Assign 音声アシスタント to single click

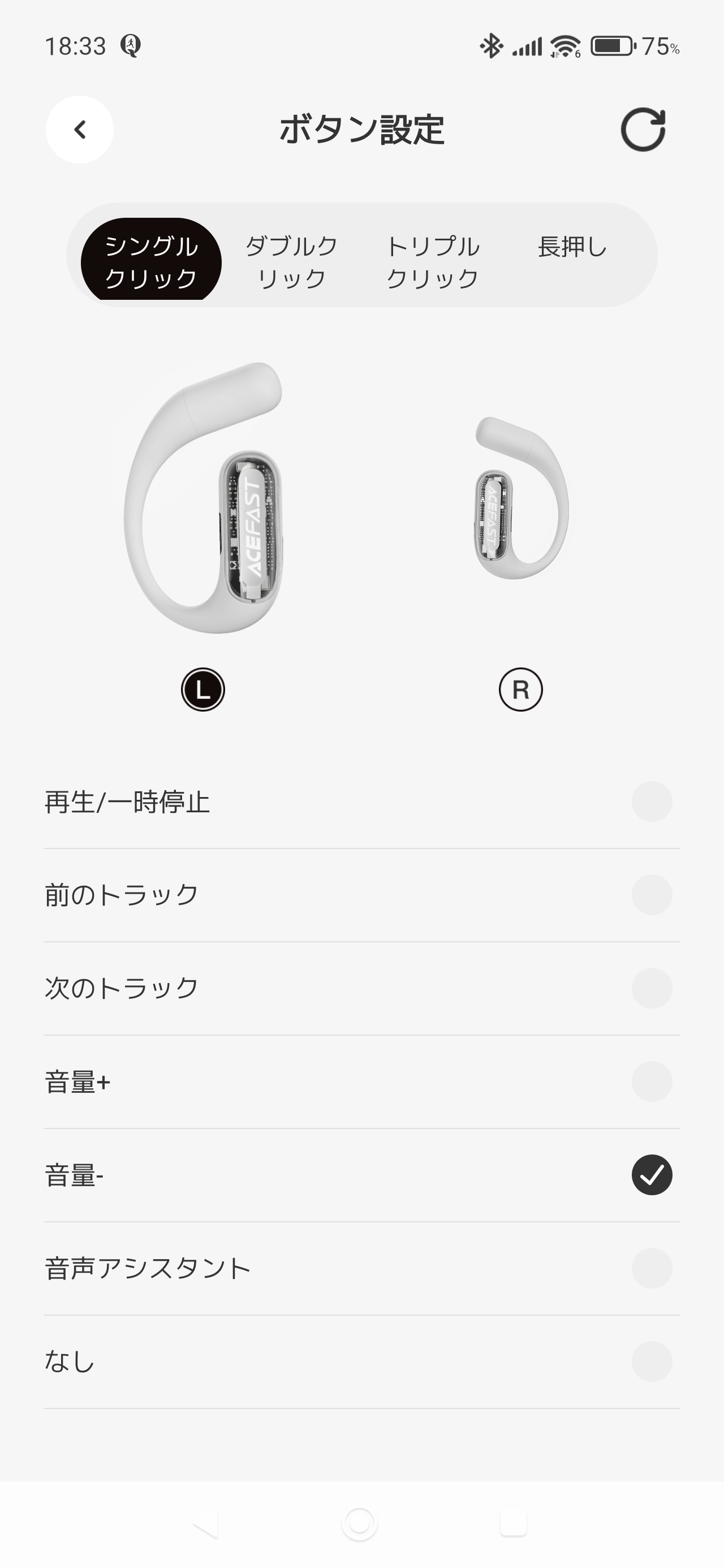(x=652, y=1268)
